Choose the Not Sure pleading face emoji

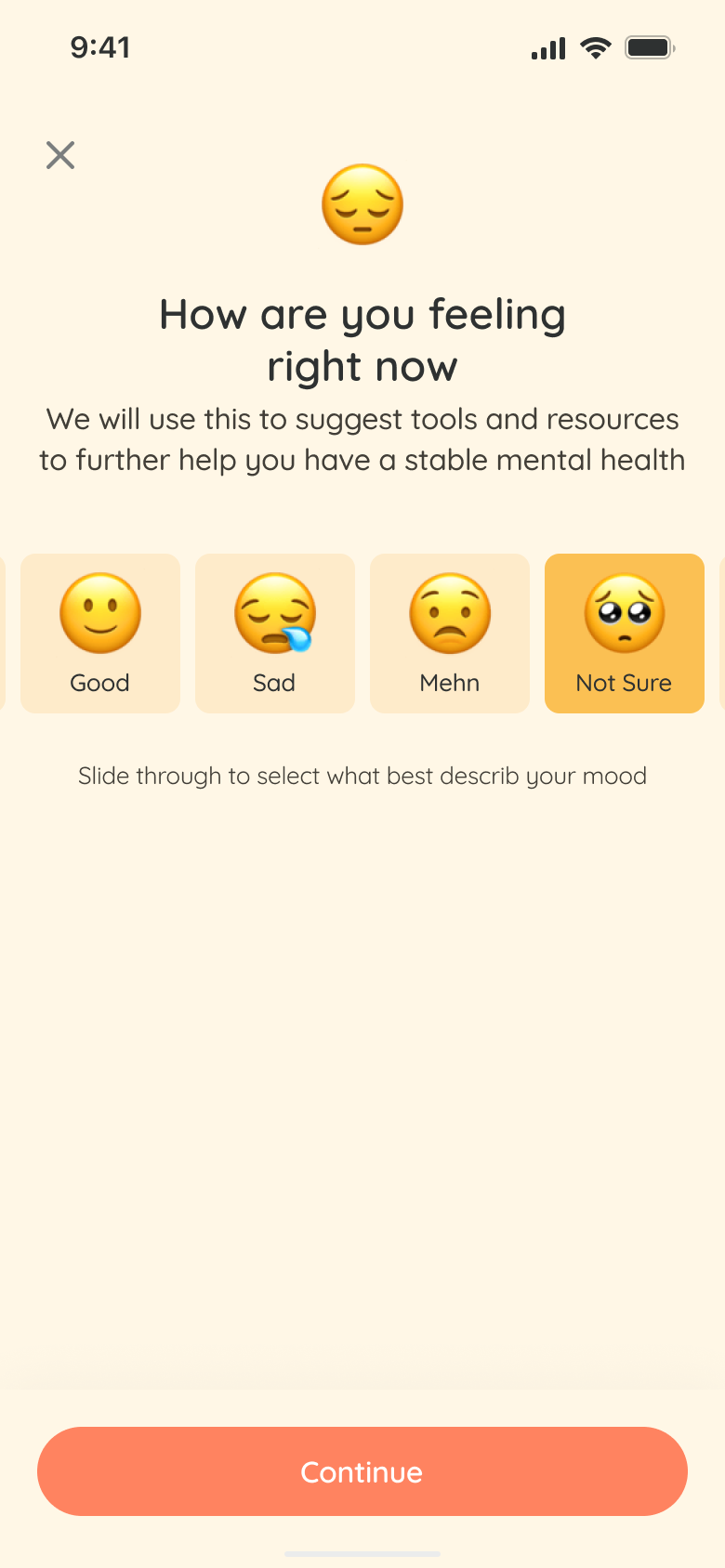(624, 613)
